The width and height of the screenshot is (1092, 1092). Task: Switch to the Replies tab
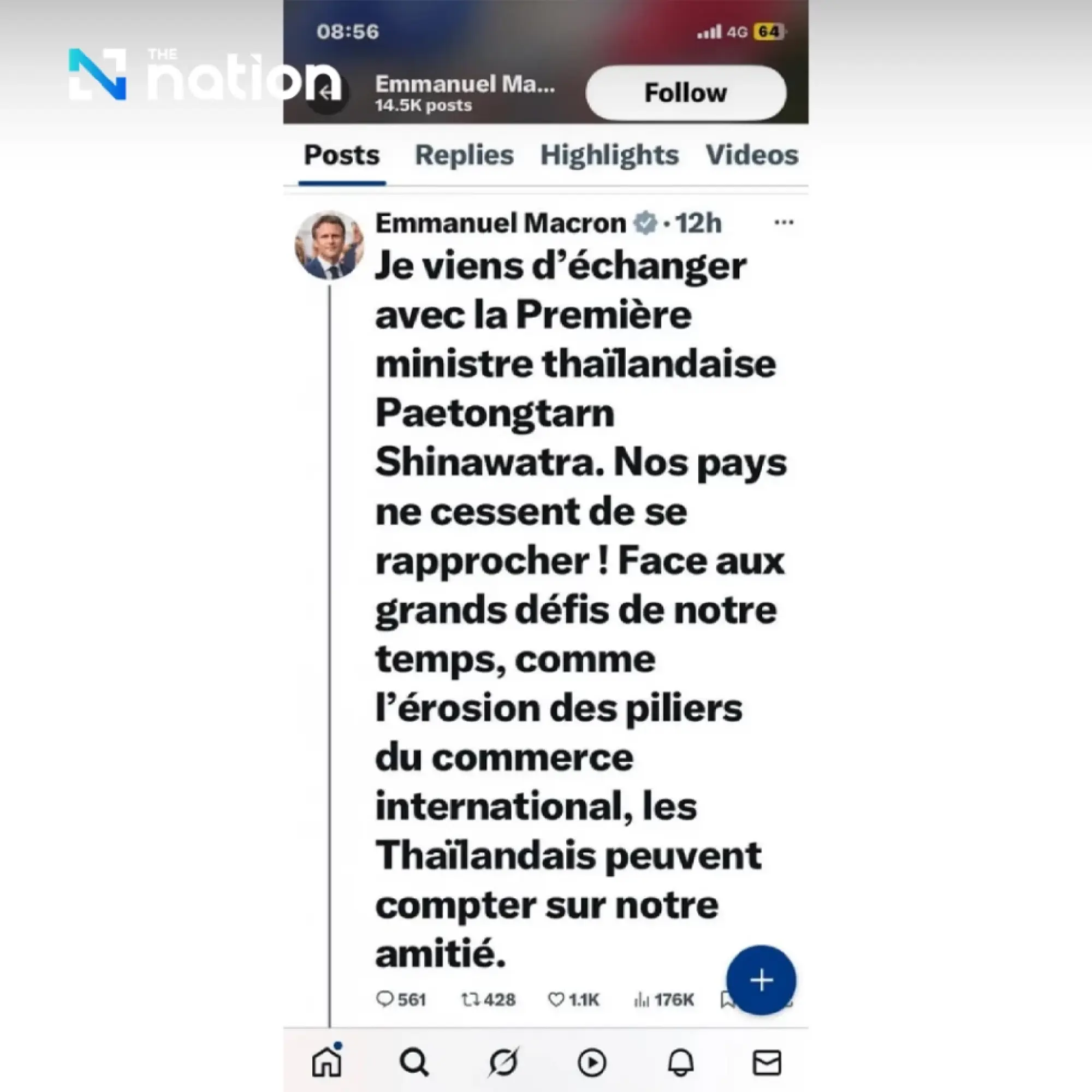[x=464, y=156]
